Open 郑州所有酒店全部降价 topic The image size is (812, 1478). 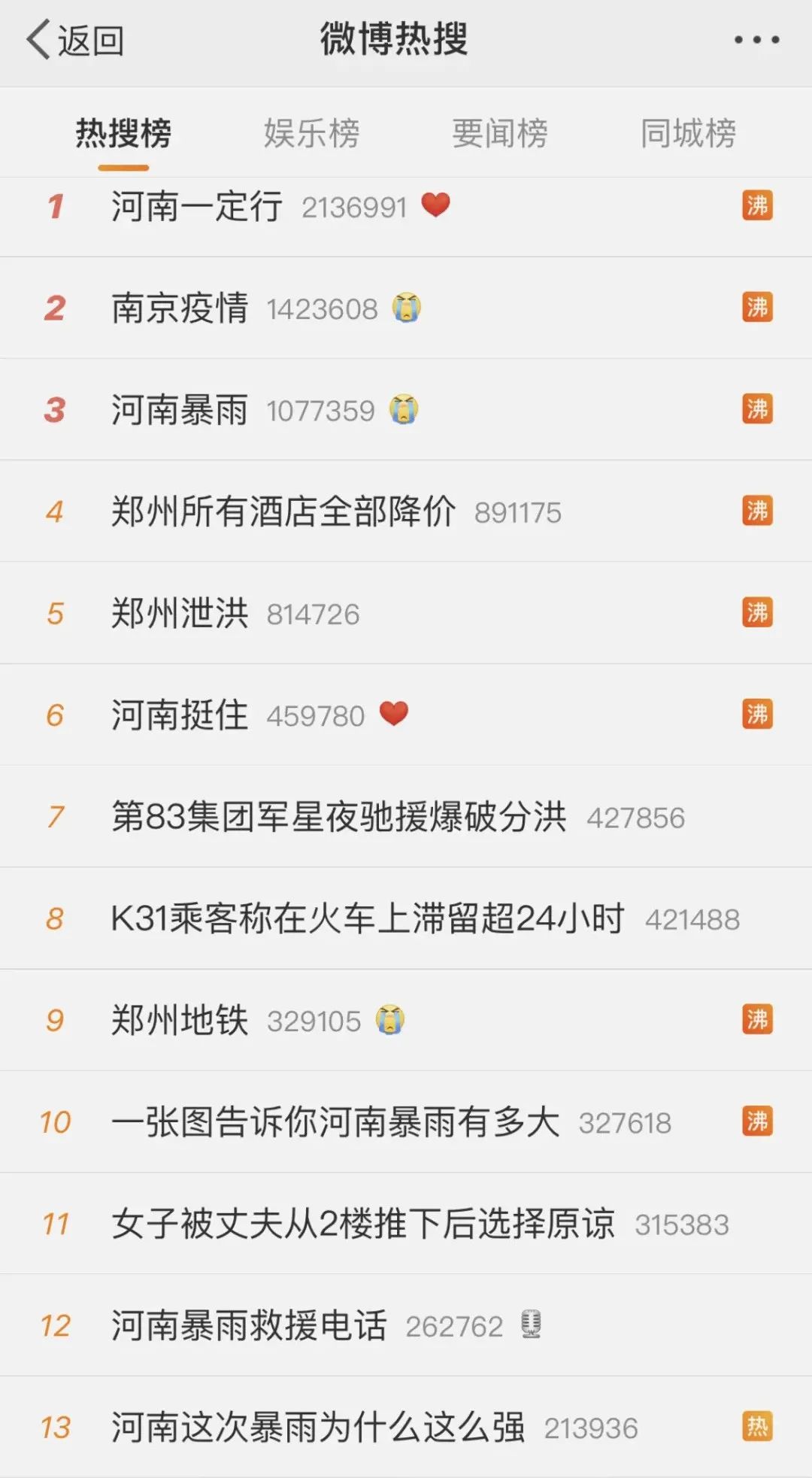pyautogui.click(x=283, y=512)
